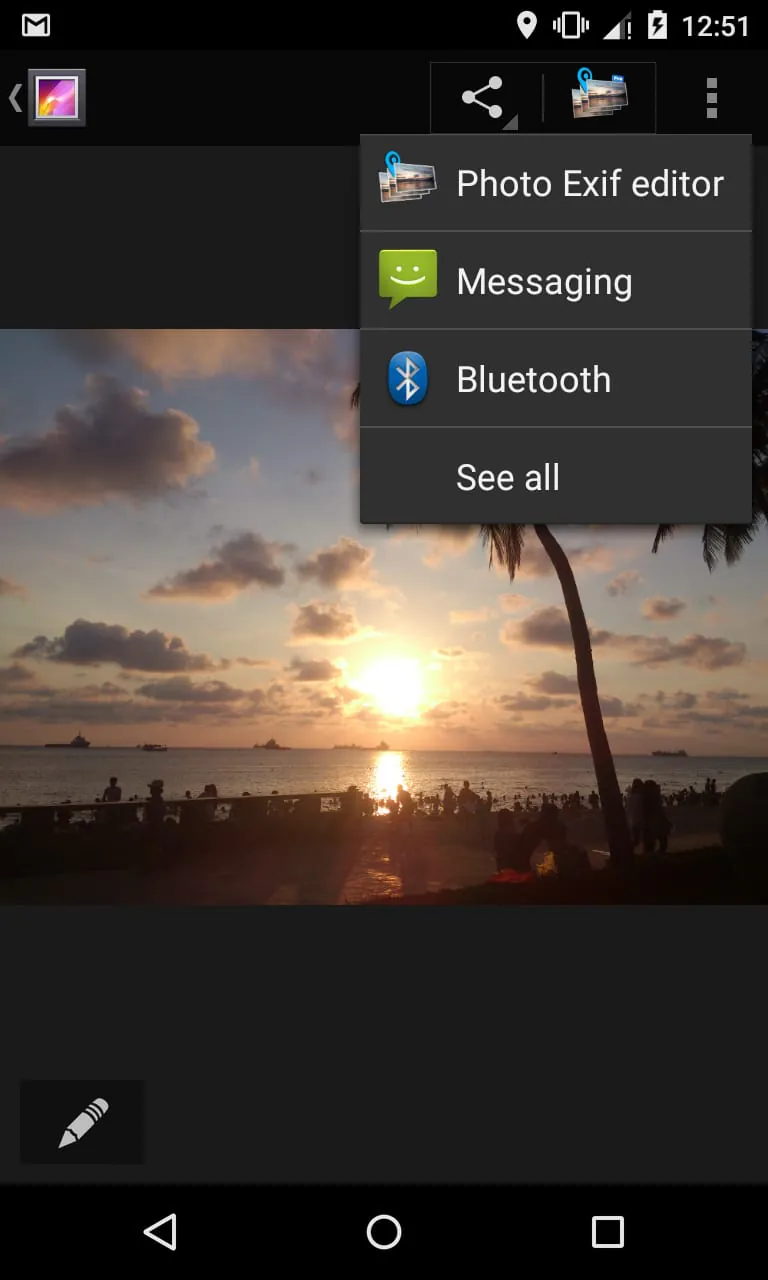Viewport: 768px width, 1280px height.
Task: Tap the battery indicator in the status bar
Action: tap(657, 25)
